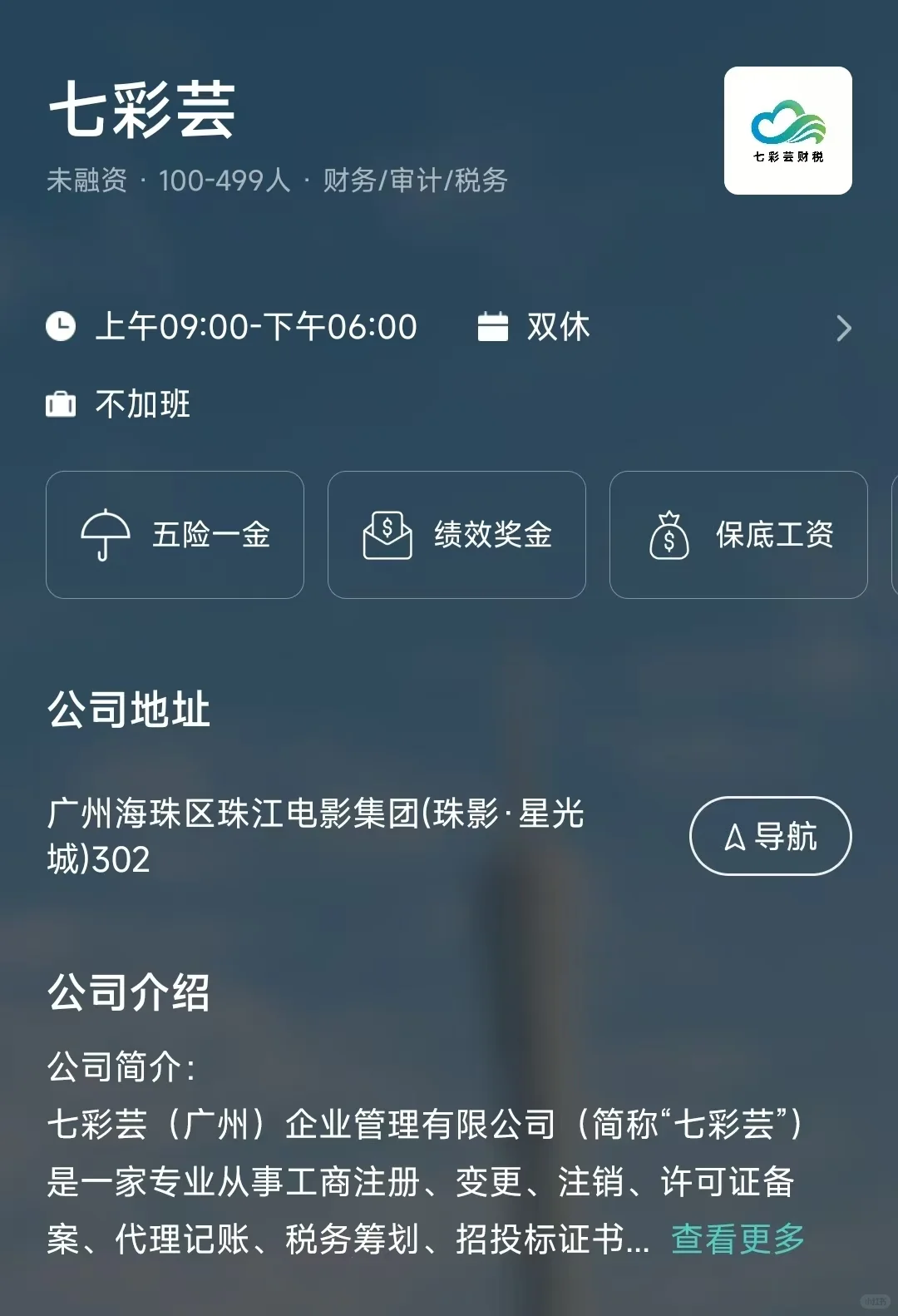Viewport: 898px width, 1316px height.
Task: Select the 保底工资 benefit chip
Action: click(738, 535)
